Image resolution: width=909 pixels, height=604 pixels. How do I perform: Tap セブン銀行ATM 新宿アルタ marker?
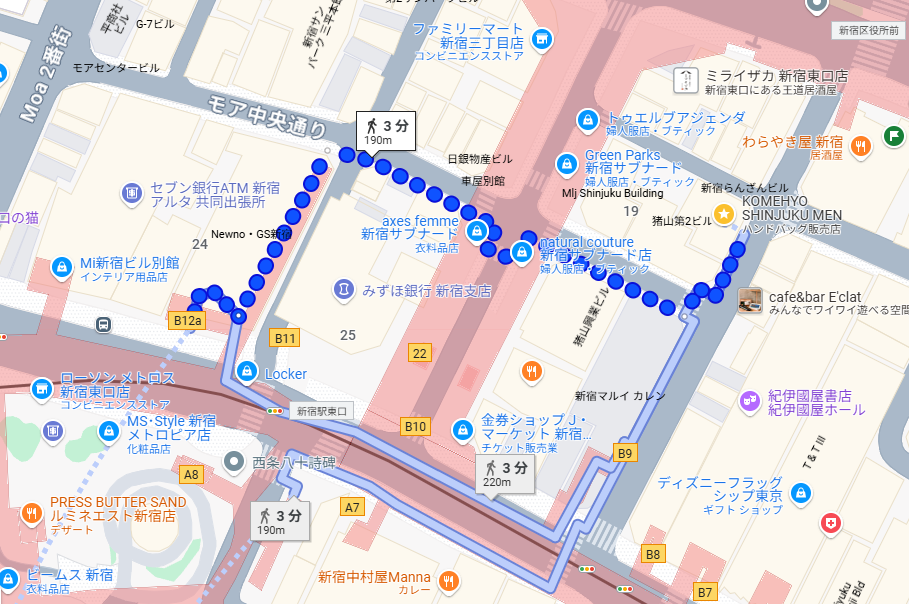[x=131, y=192]
